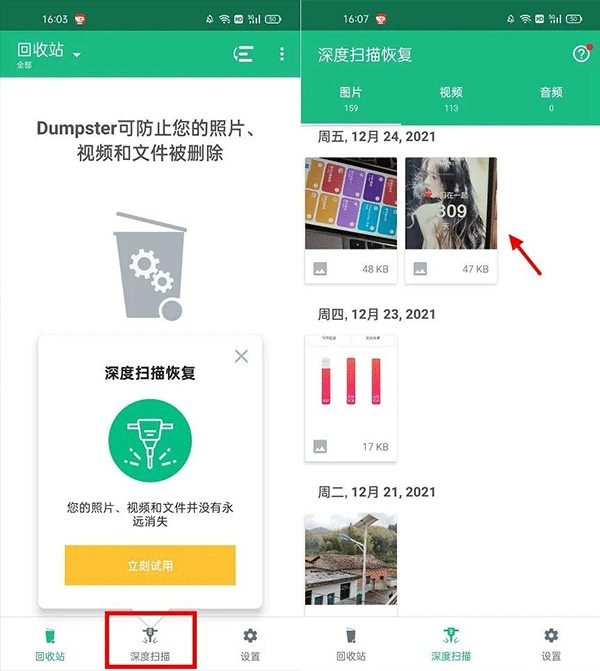
Task: Switch to the 视频 tab
Action: click(x=450, y=98)
